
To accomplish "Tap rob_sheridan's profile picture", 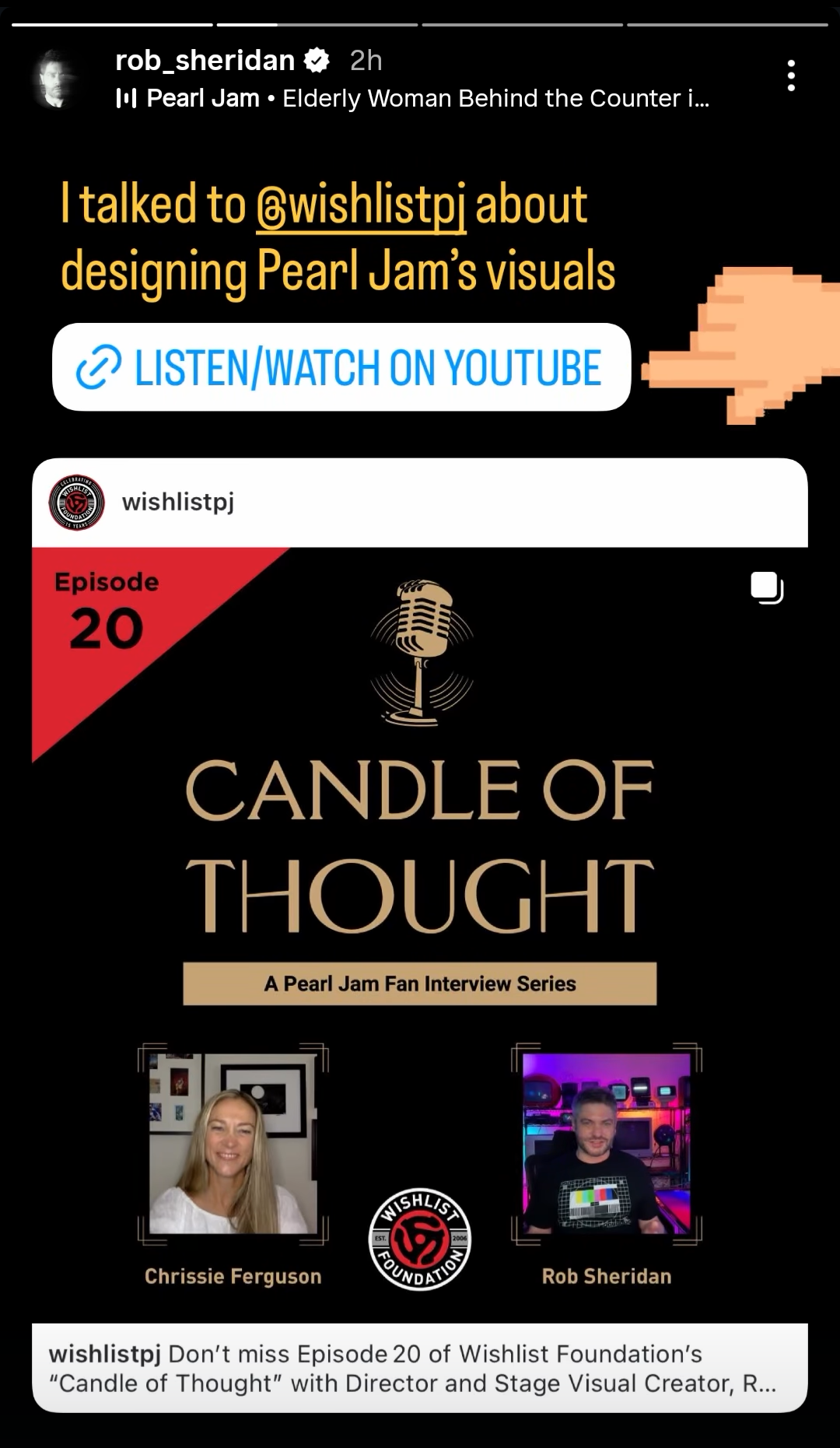I will point(55,79).
